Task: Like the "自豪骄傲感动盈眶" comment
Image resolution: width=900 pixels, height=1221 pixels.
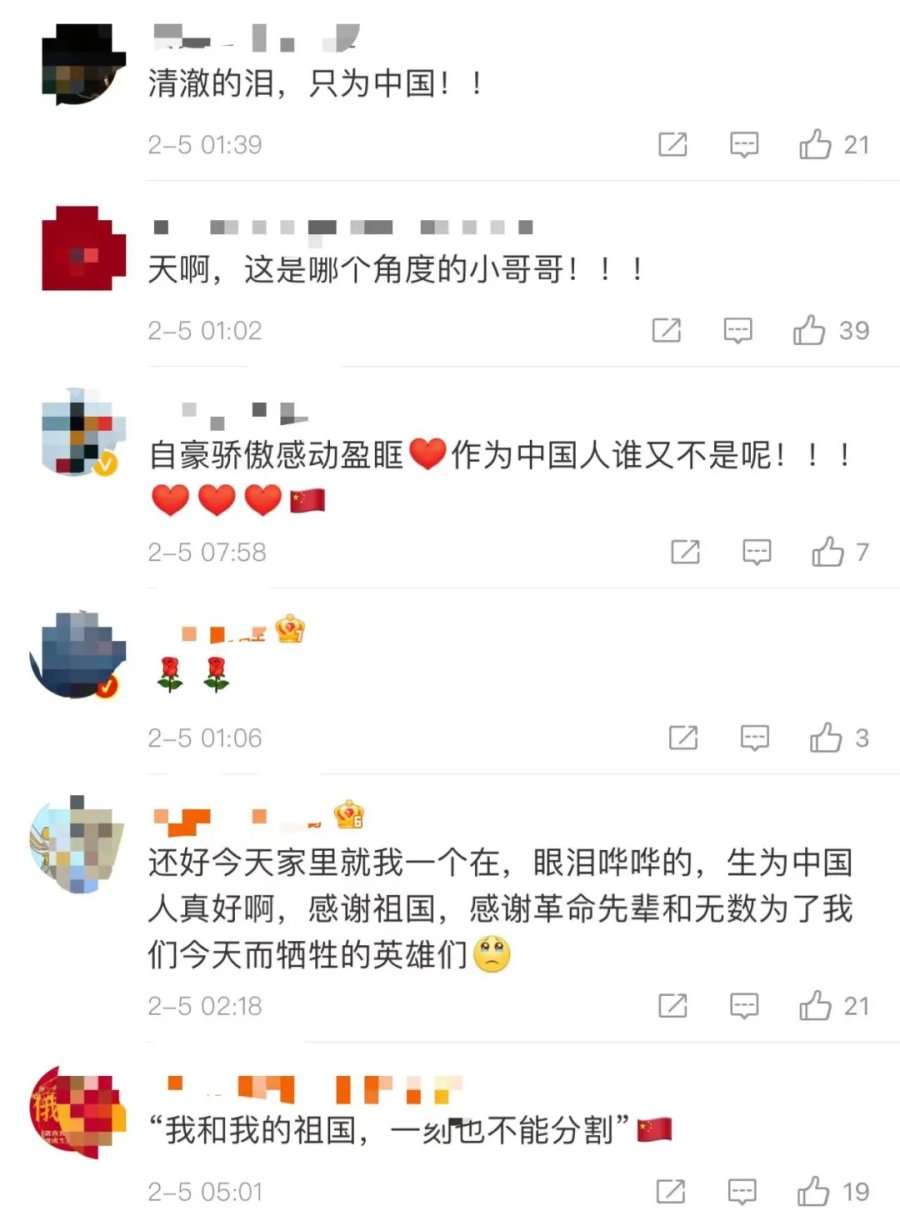Action: tap(828, 551)
